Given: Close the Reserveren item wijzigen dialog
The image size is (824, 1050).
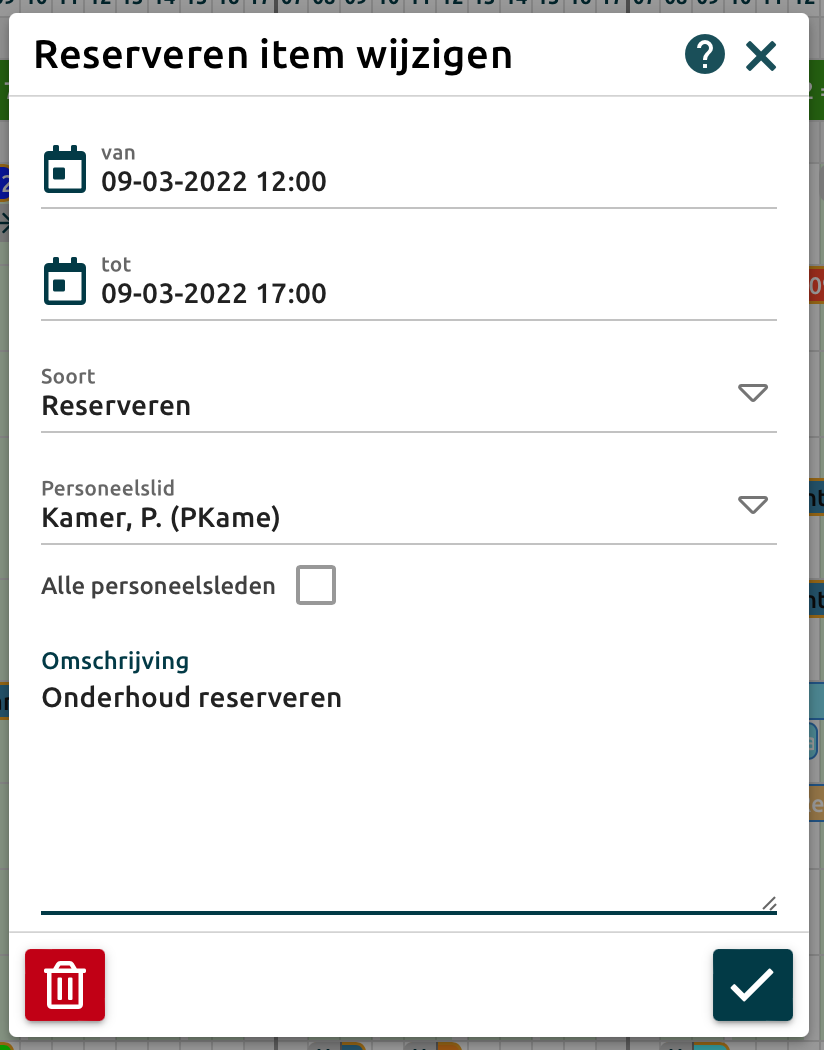Looking at the screenshot, I should [x=761, y=56].
